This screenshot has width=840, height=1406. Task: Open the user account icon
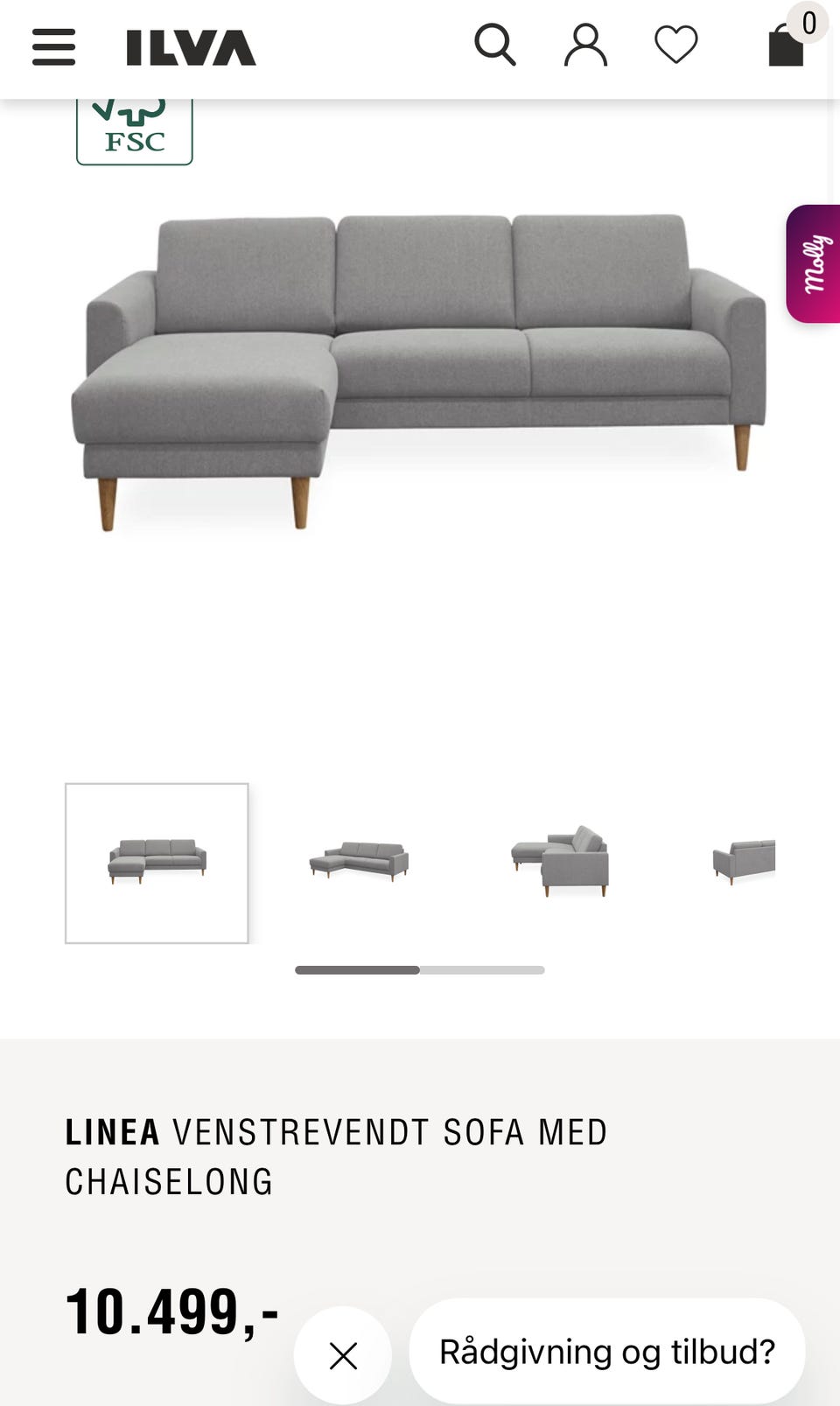click(x=585, y=45)
